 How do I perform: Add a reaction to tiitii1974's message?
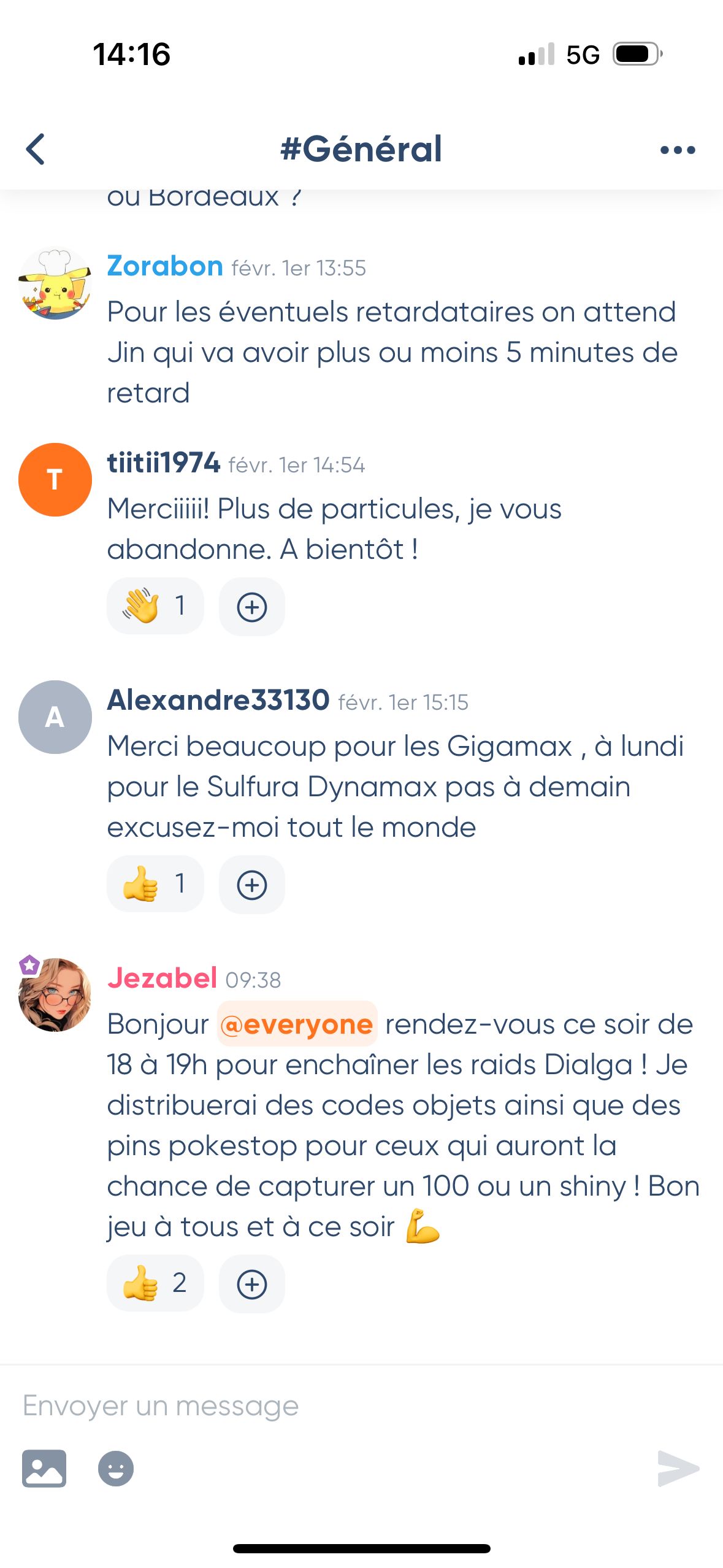[x=252, y=607]
